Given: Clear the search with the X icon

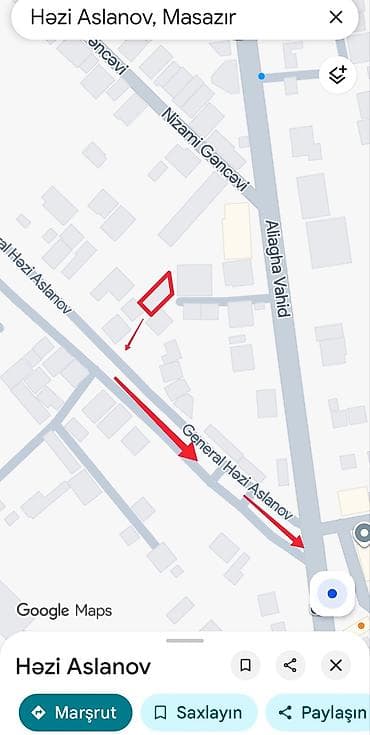Looking at the screenshot, I should coord(336,18).
